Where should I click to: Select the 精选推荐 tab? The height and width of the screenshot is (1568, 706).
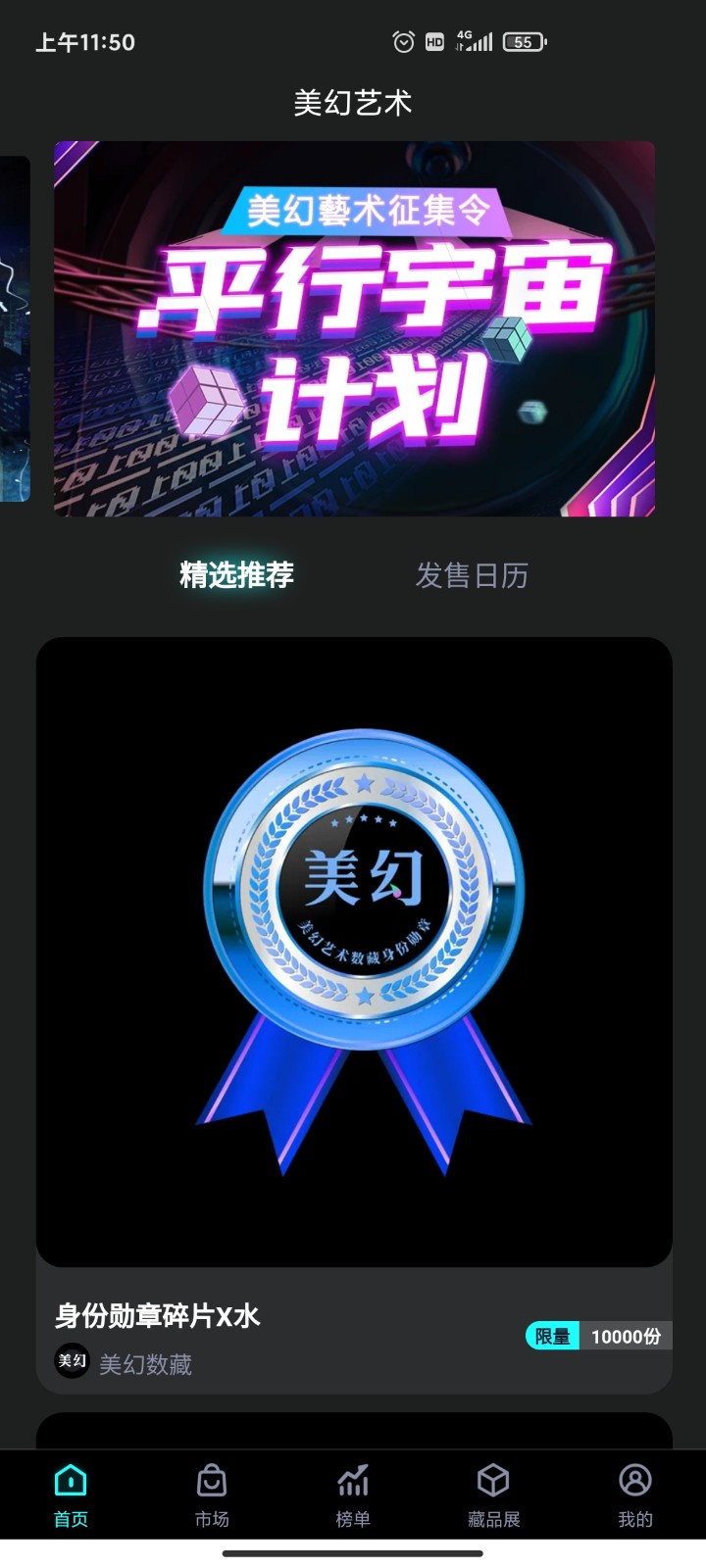[x=236, y=575]
